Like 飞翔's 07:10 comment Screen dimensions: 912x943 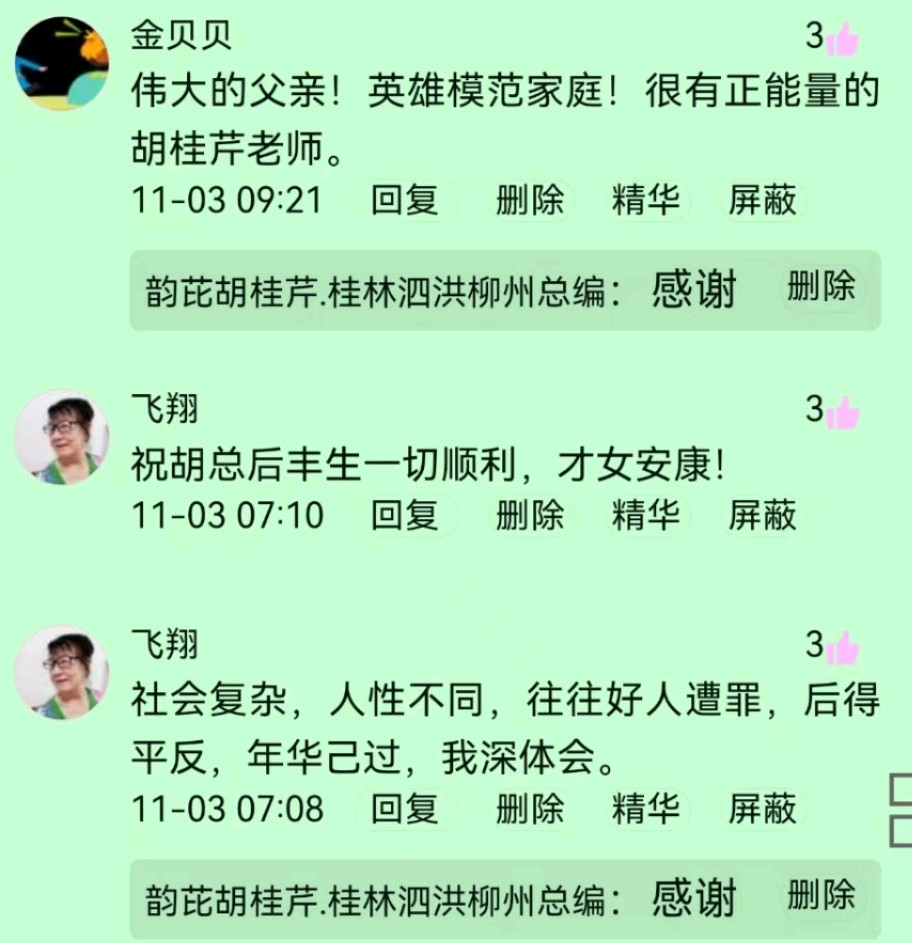(842, 411)
